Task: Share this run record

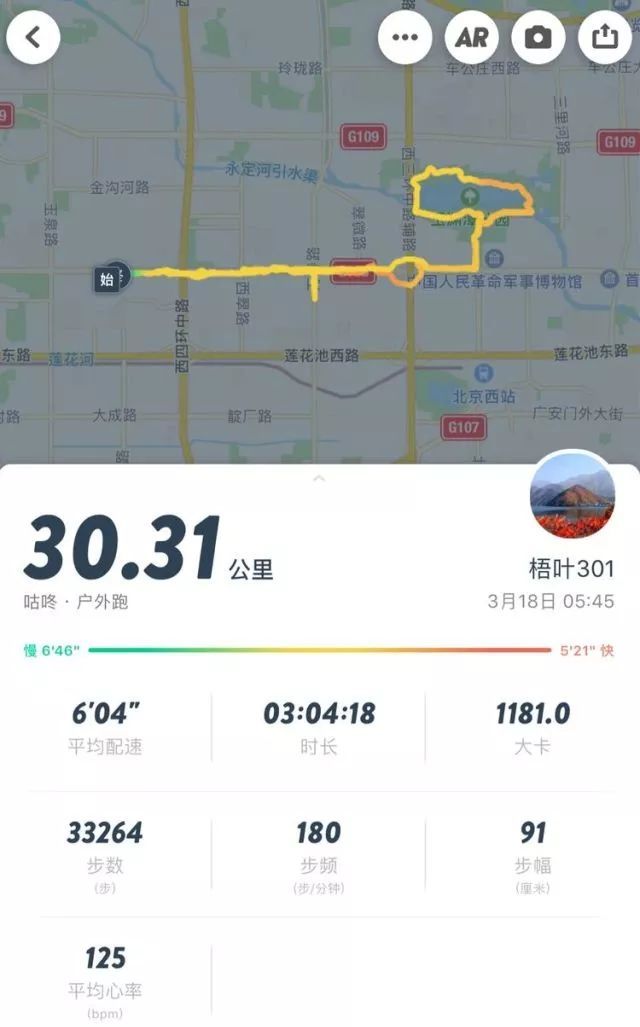Action: pyautogui.click(x=604, y=37)
